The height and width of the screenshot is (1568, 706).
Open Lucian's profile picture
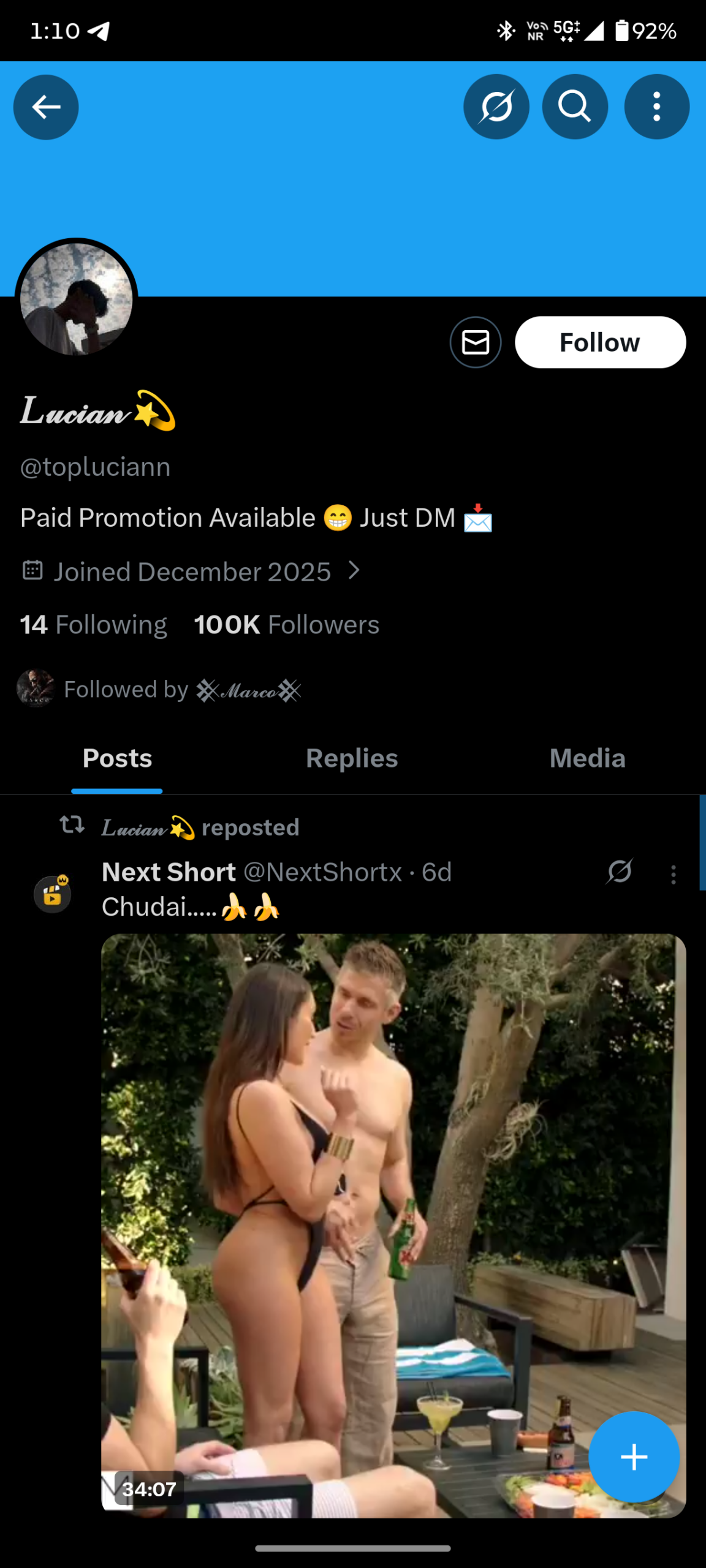point(76,299)
